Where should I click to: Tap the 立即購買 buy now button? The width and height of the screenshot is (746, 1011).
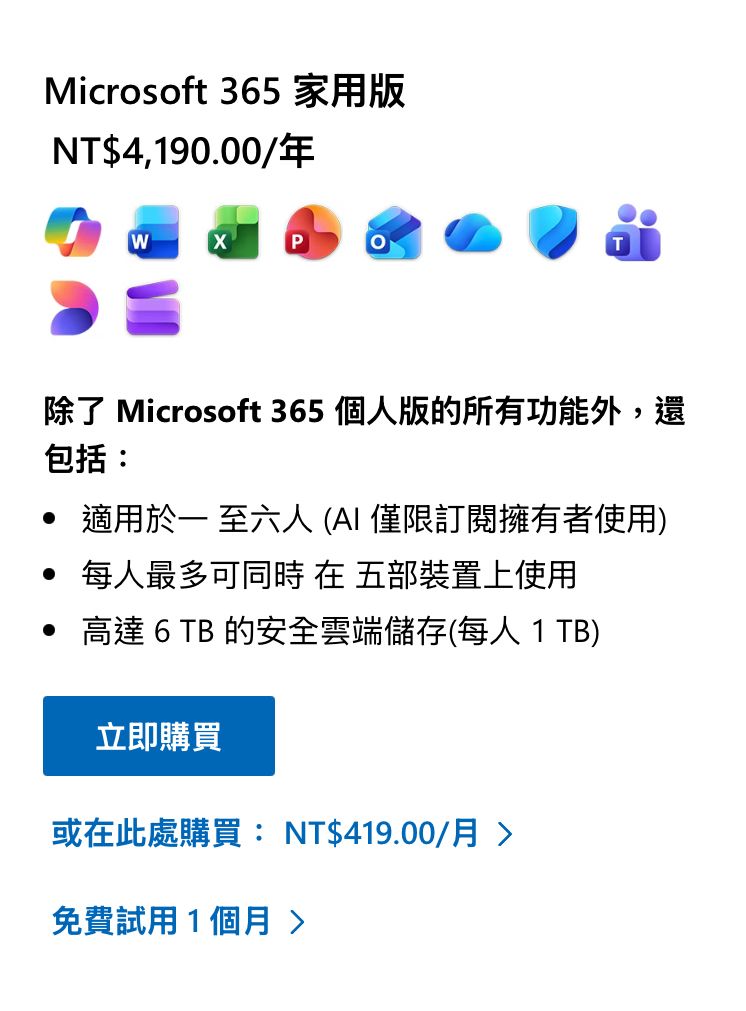[158, 736]
